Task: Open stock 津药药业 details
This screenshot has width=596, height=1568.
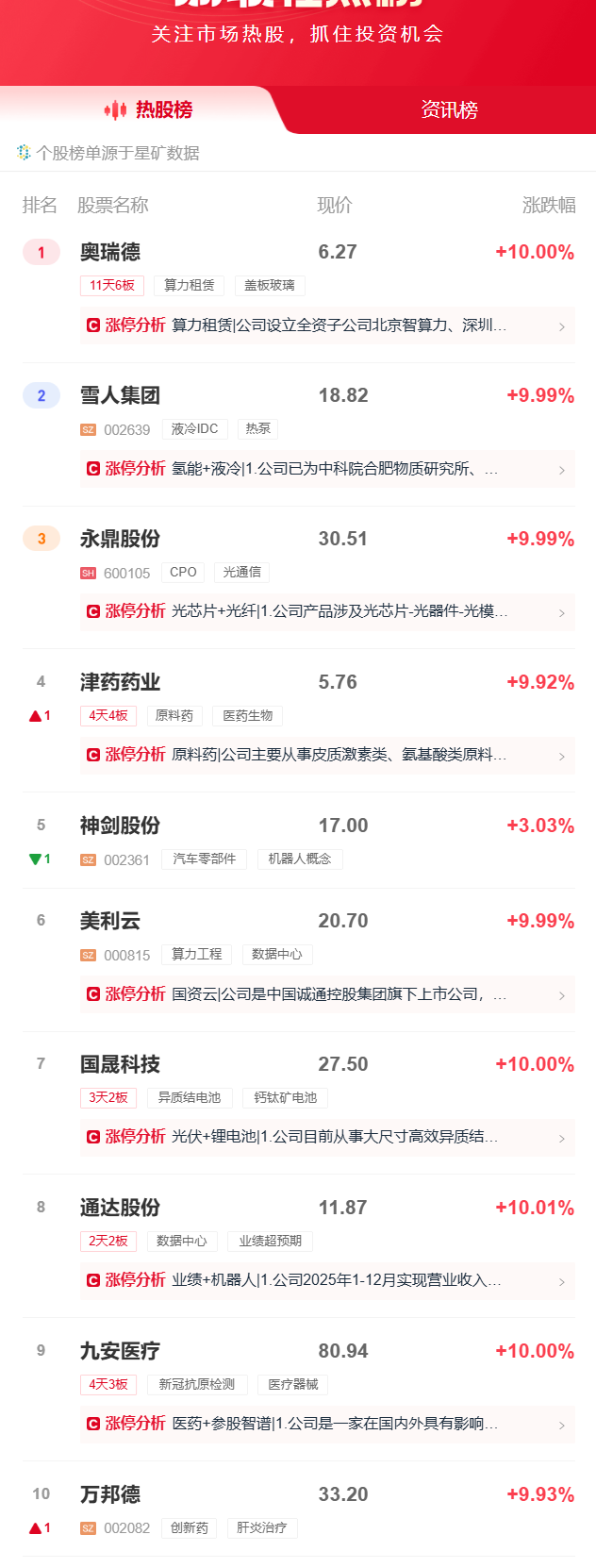Action: point(120,682)
